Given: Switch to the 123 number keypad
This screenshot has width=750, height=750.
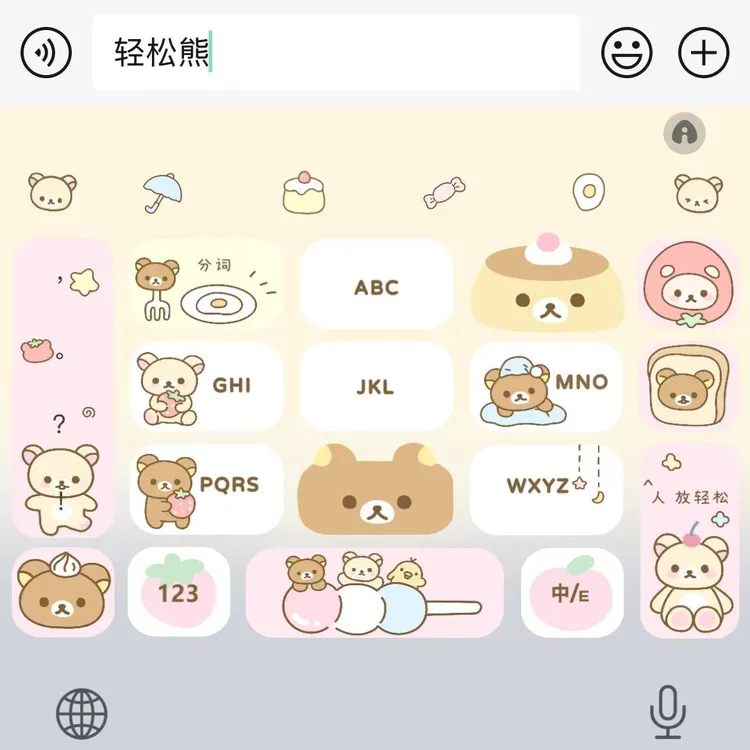Looking at the screenshot, I should coord(178,592).
